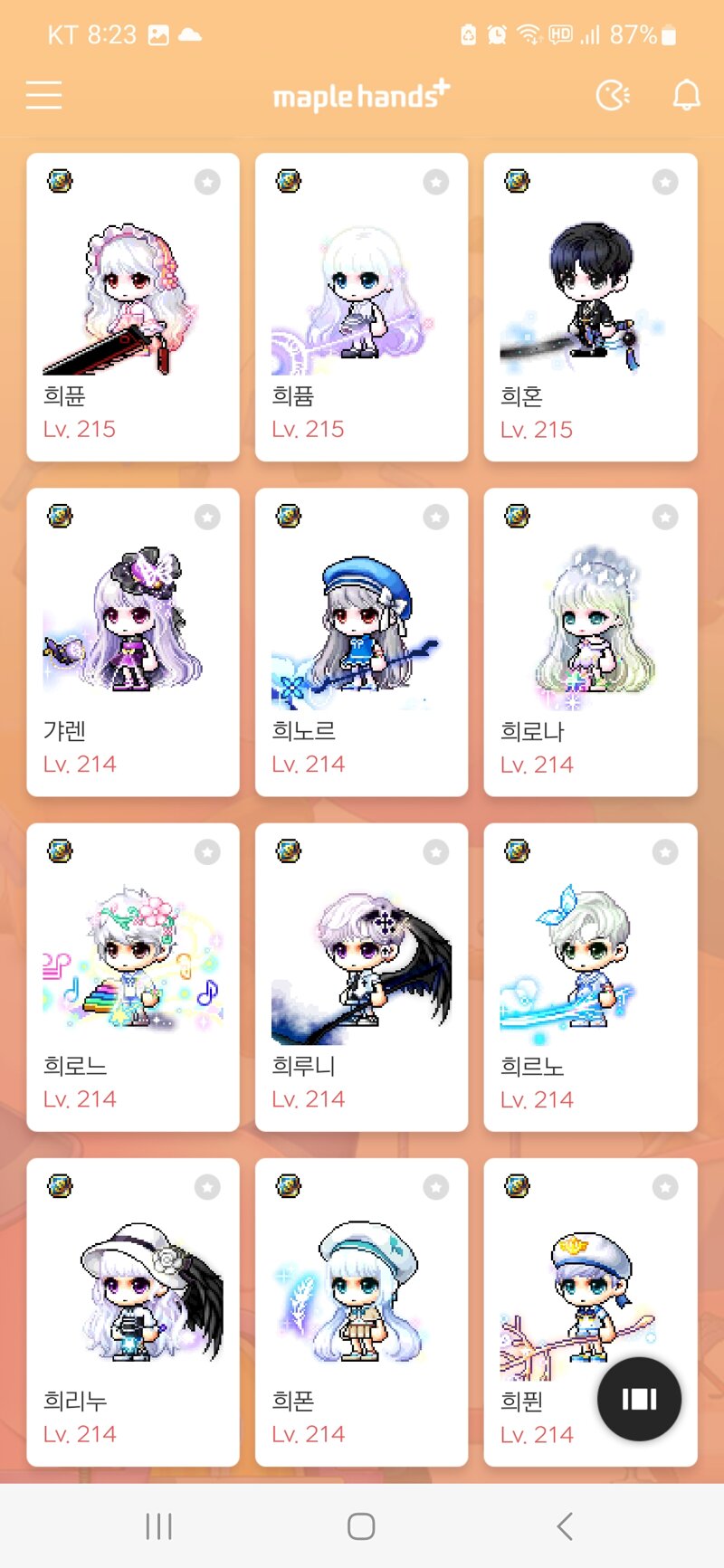The image size is (724, 1568).
Task: Go back with the system back button
Action: [565, 1526]
